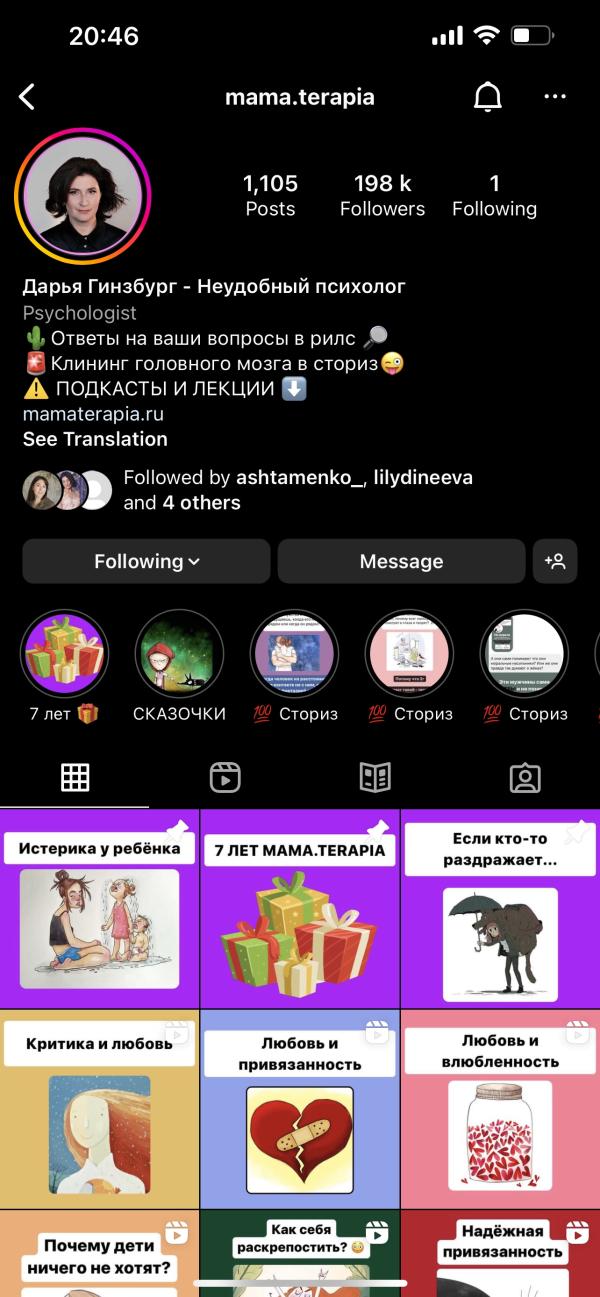The height and width of the screenshot is (1297, 600).
Task: Expand the Following dropdown button
Action: (x=146, y=561)
